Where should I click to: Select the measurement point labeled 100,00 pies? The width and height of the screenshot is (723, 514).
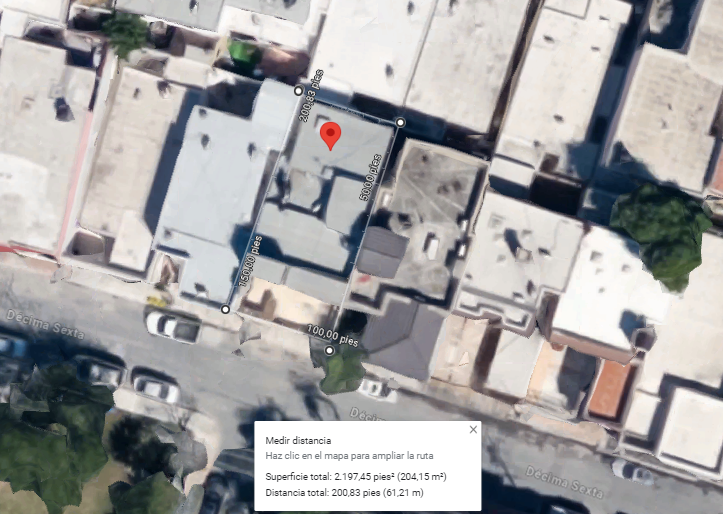coord(329,351)
